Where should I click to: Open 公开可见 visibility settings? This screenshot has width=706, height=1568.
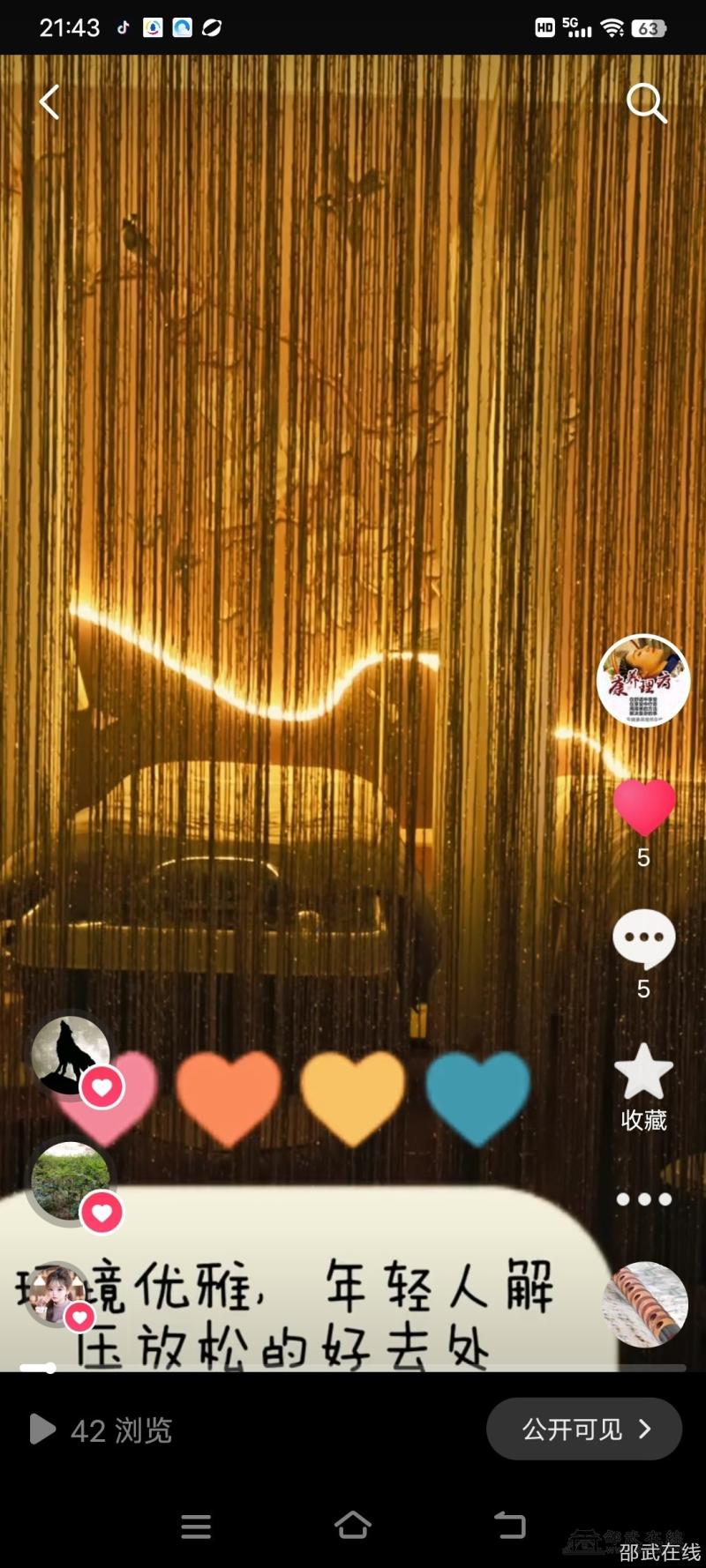click(583, 1429)
